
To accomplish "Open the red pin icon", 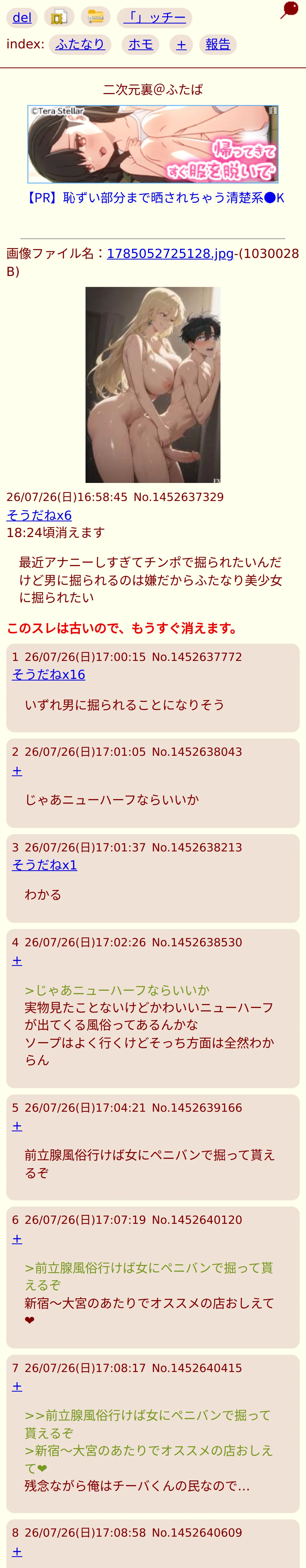I will pos(289,10).
